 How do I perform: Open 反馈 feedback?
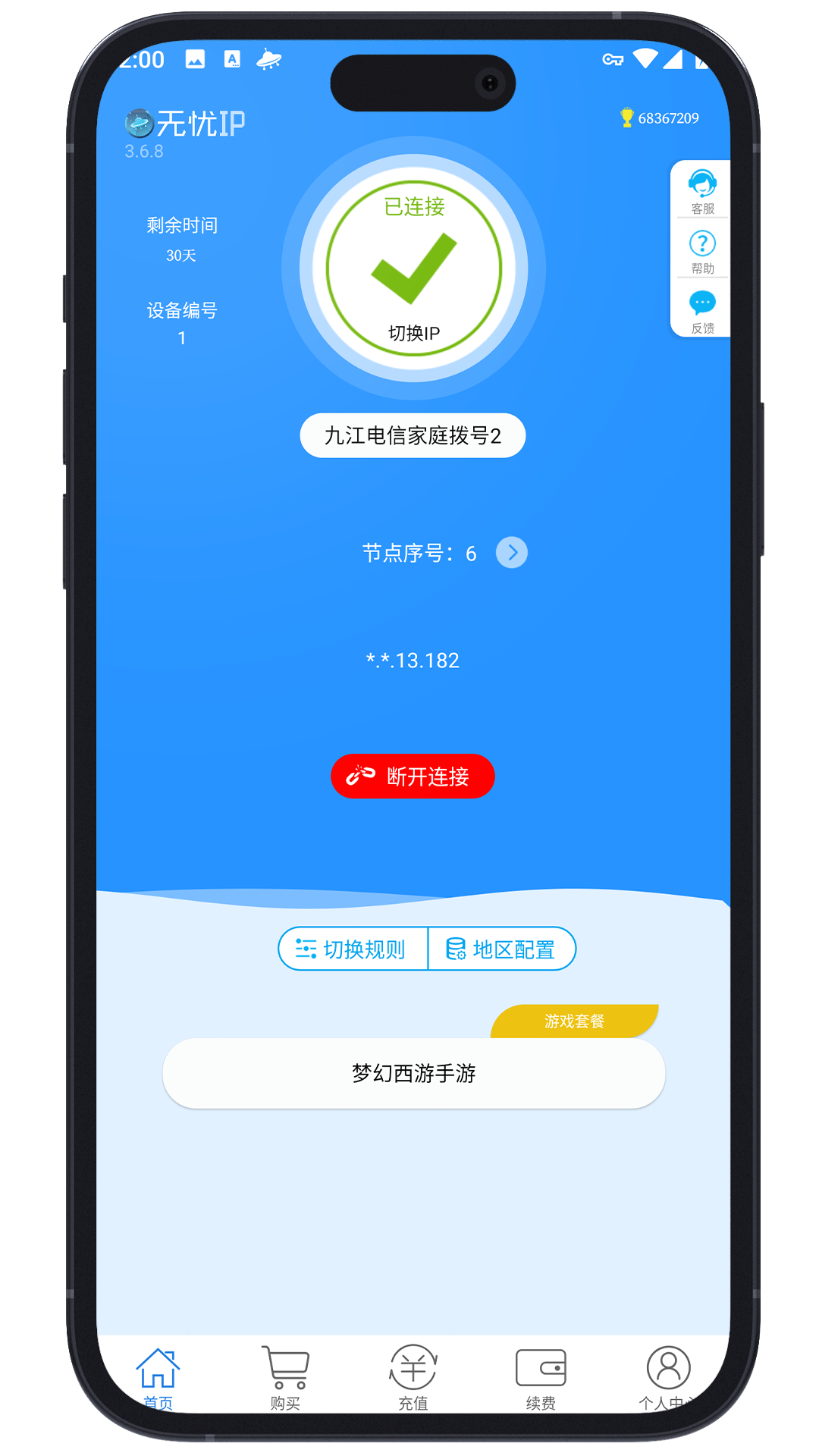[x=702, y=311]
